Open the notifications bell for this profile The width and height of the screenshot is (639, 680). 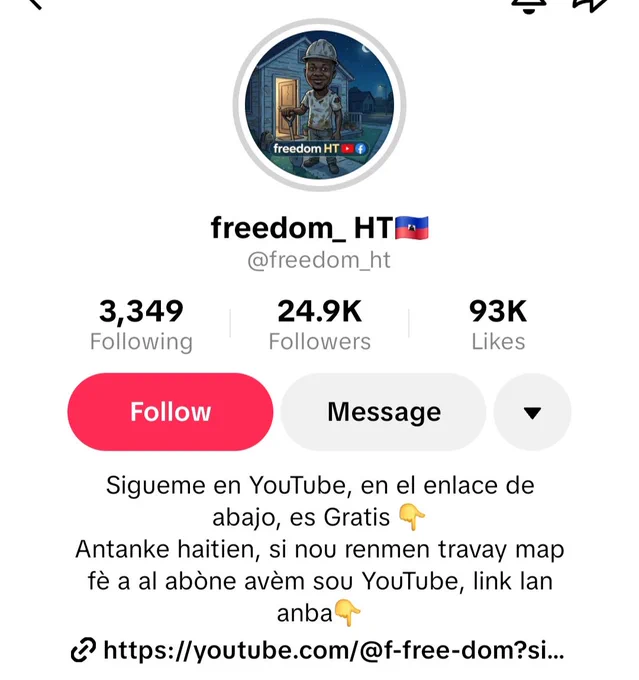point(529,5)
